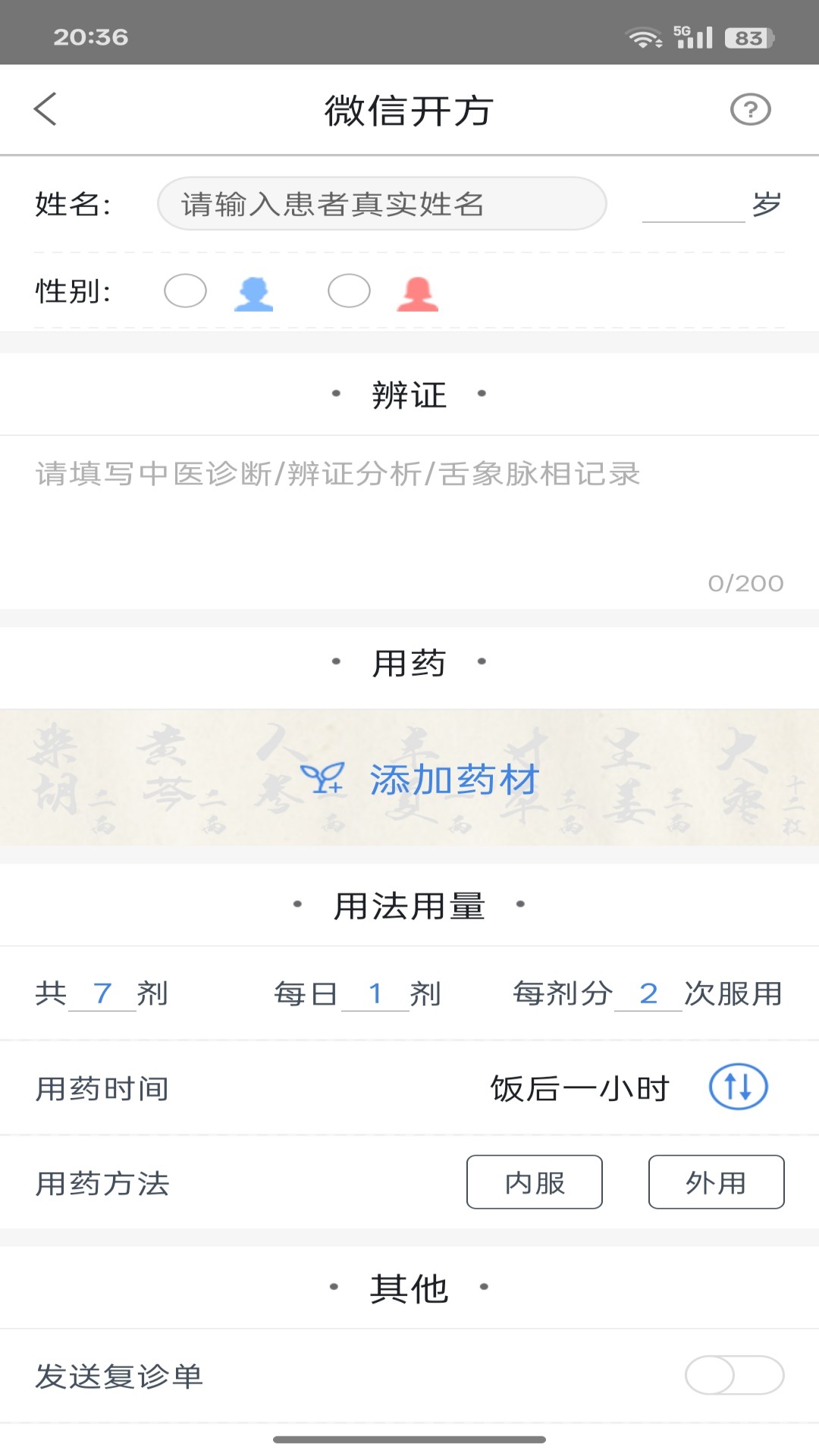Tap the patient name input field

(381, 204)
